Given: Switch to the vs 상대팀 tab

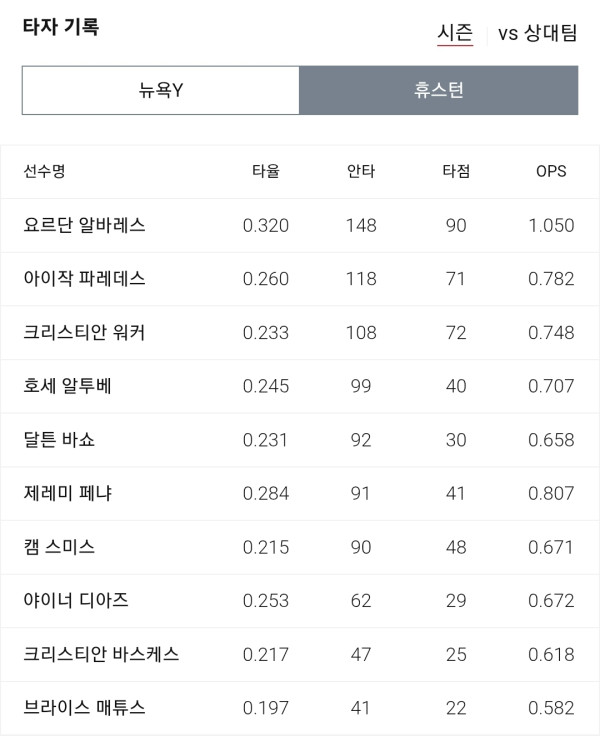Looking at the screenshot, I should coord(537,33).
